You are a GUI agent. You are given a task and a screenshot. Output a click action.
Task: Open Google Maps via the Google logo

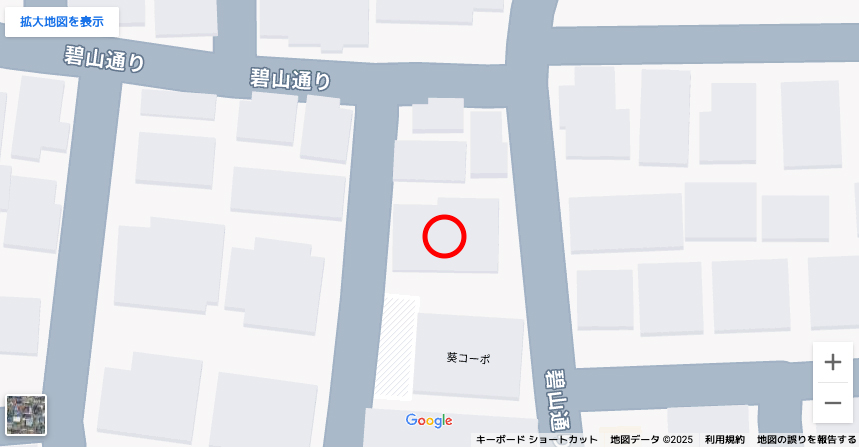point(429,421)
